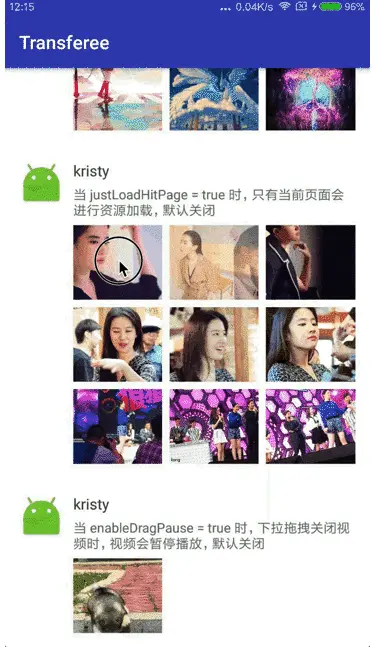
Task: Open the woman in beige coat photo
Action: coord(214,262)
